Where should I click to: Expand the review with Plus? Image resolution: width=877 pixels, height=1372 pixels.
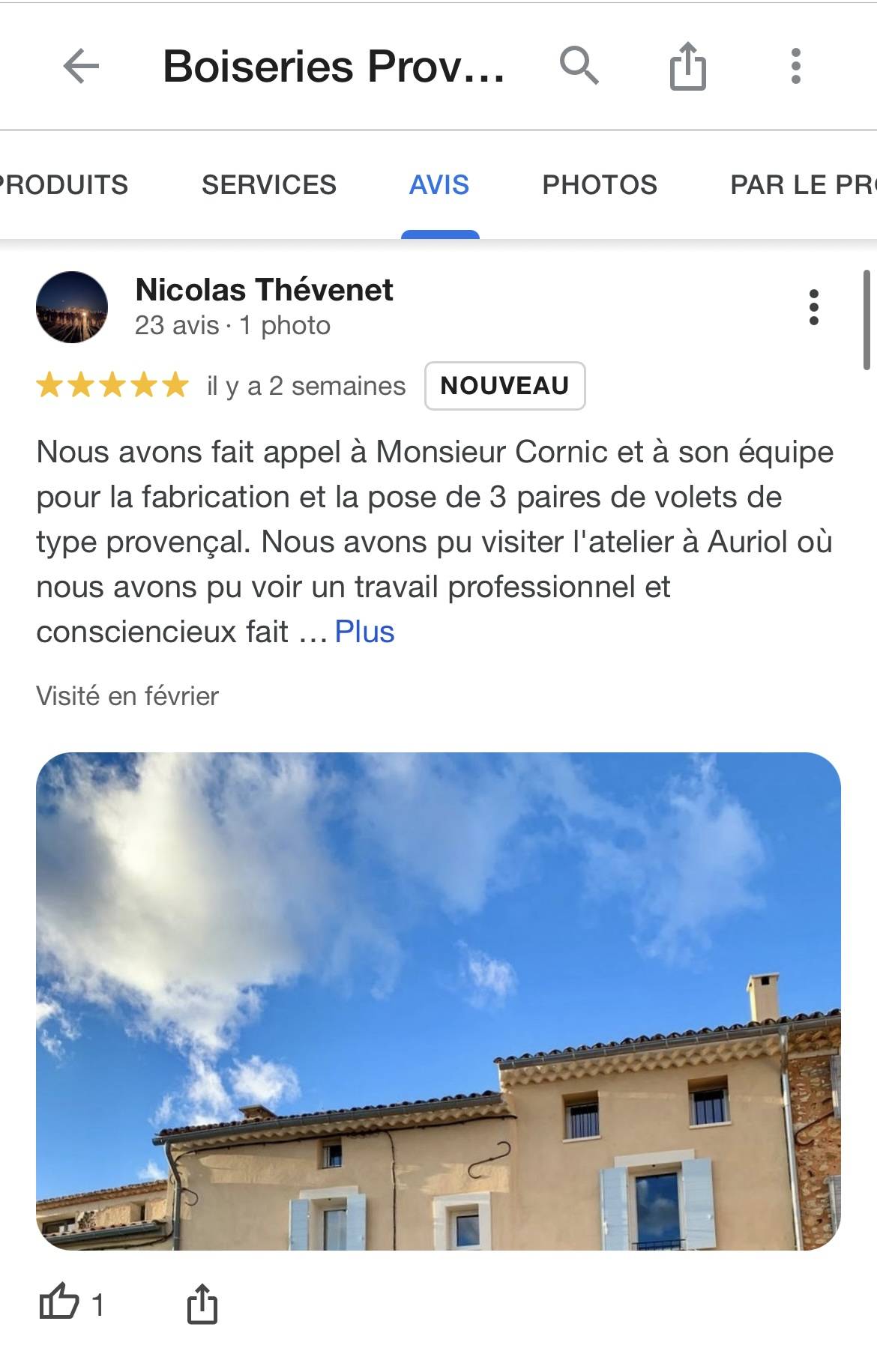pos(364,632)
